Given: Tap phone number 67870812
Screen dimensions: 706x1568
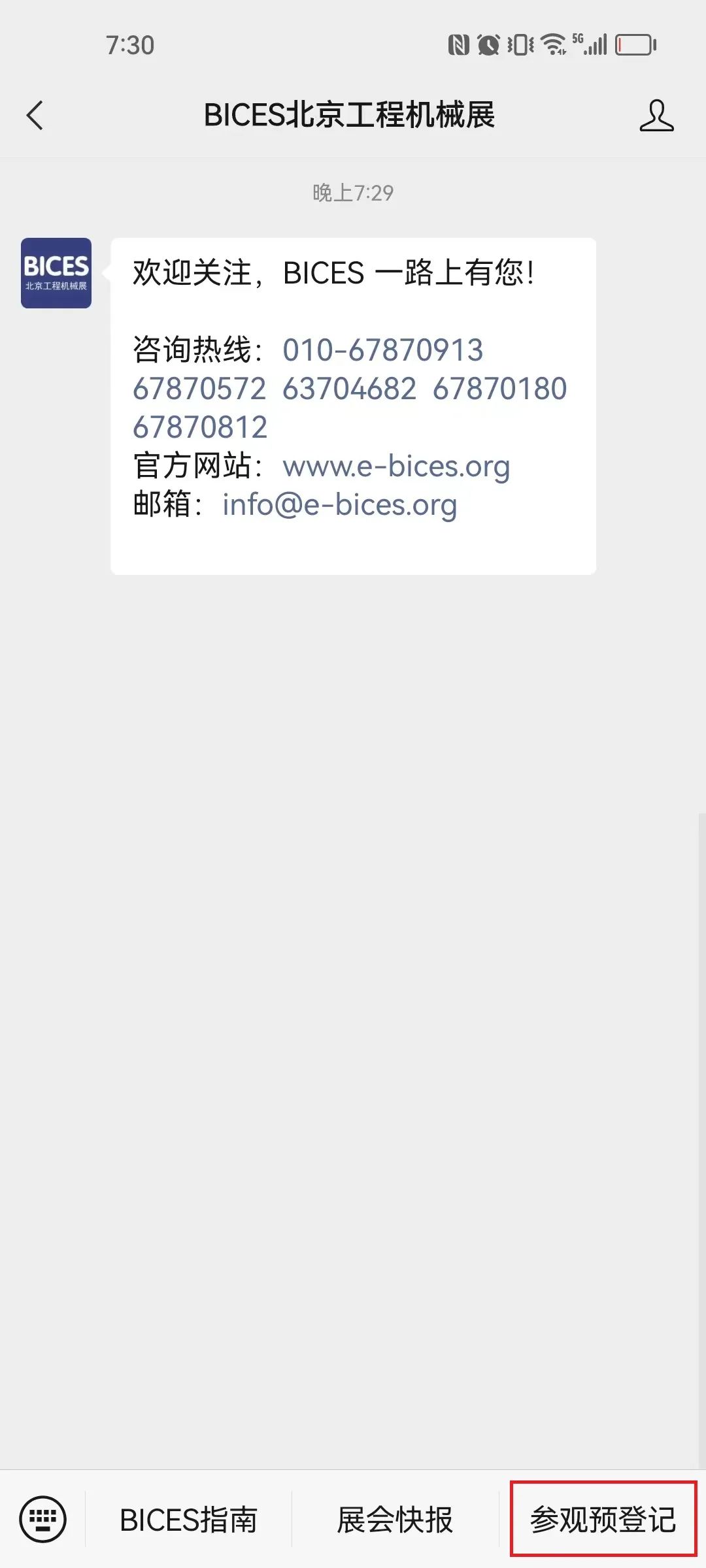Looking at the screenshot, I should pos(200,427).
